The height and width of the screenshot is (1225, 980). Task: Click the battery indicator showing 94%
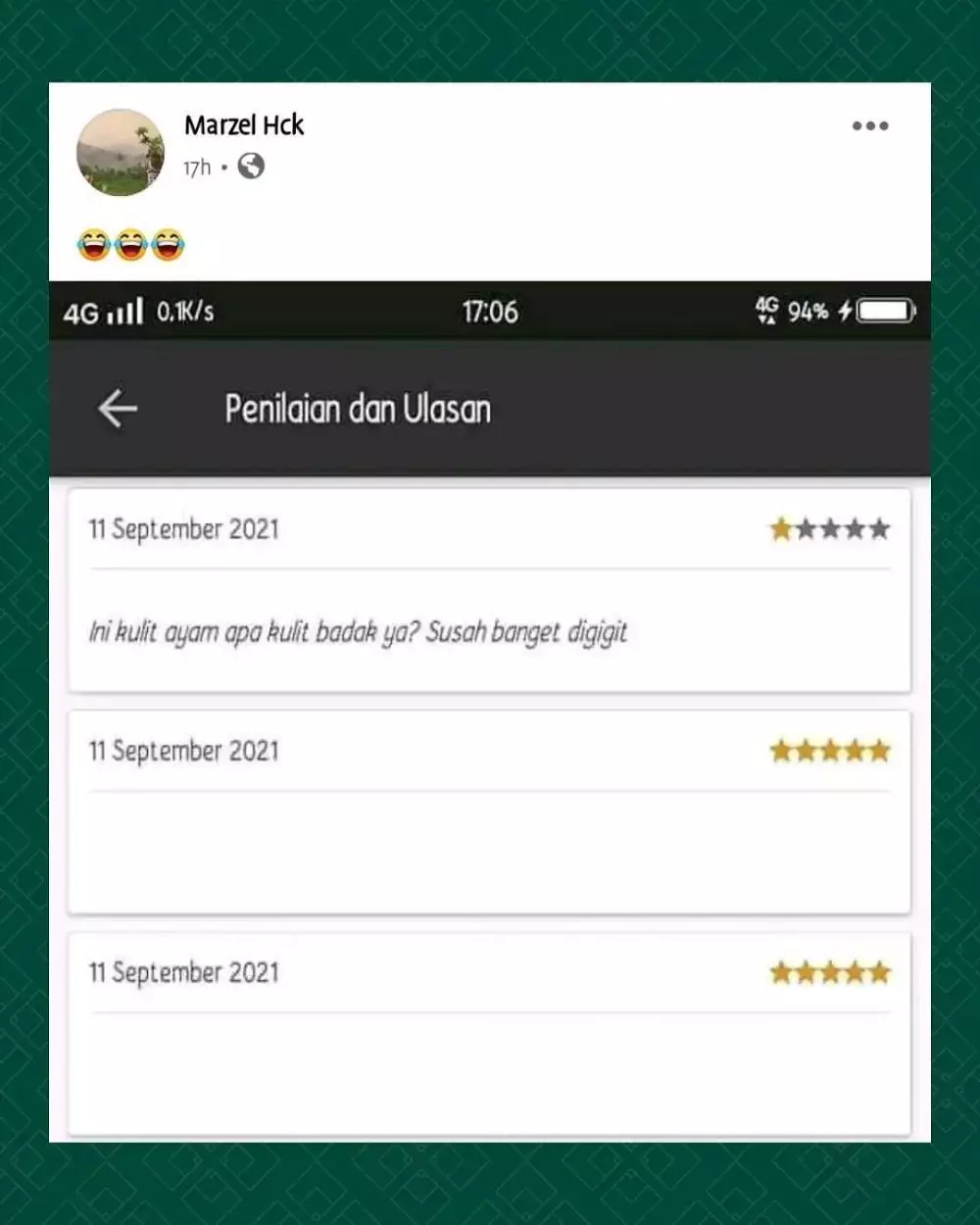884,311
